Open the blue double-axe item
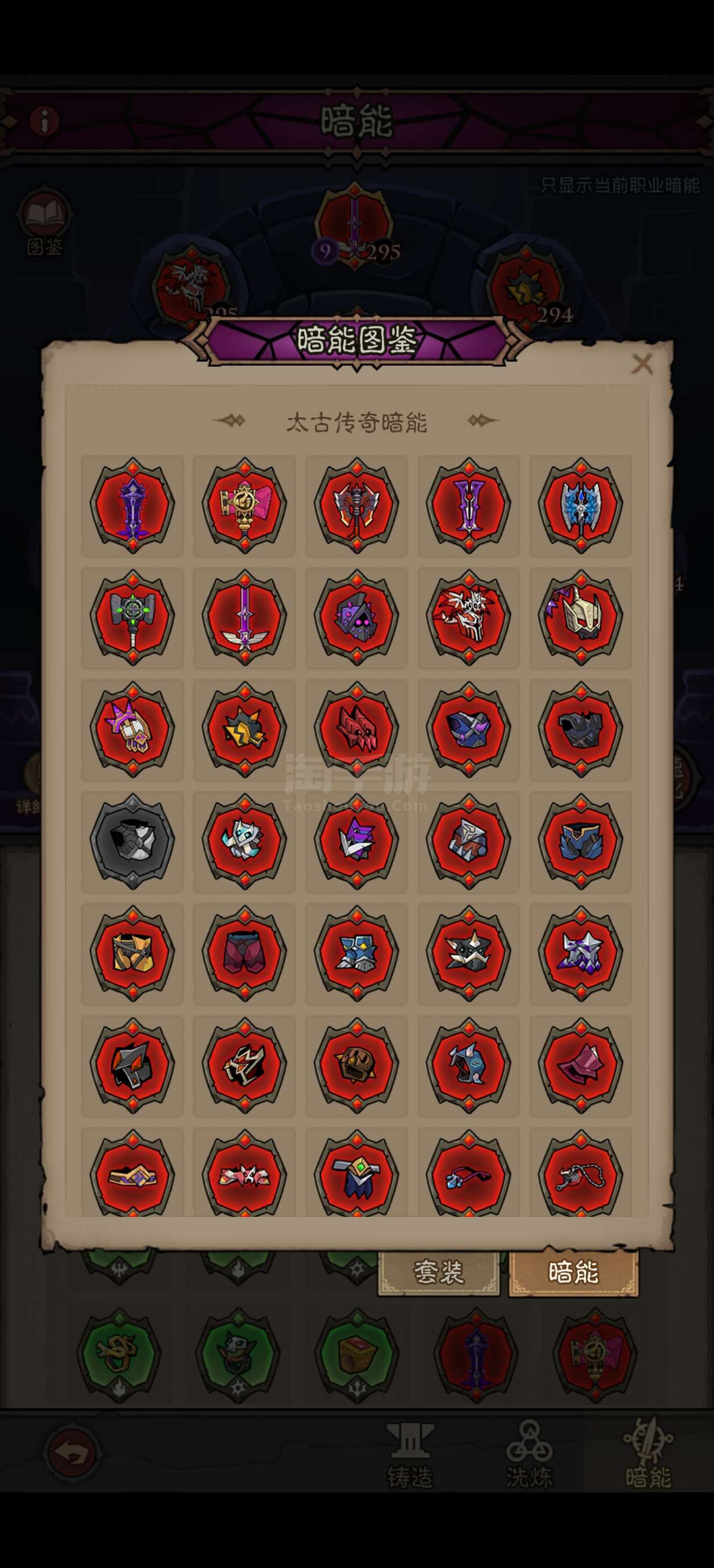The image size is (714, 1568). [580, 506]
